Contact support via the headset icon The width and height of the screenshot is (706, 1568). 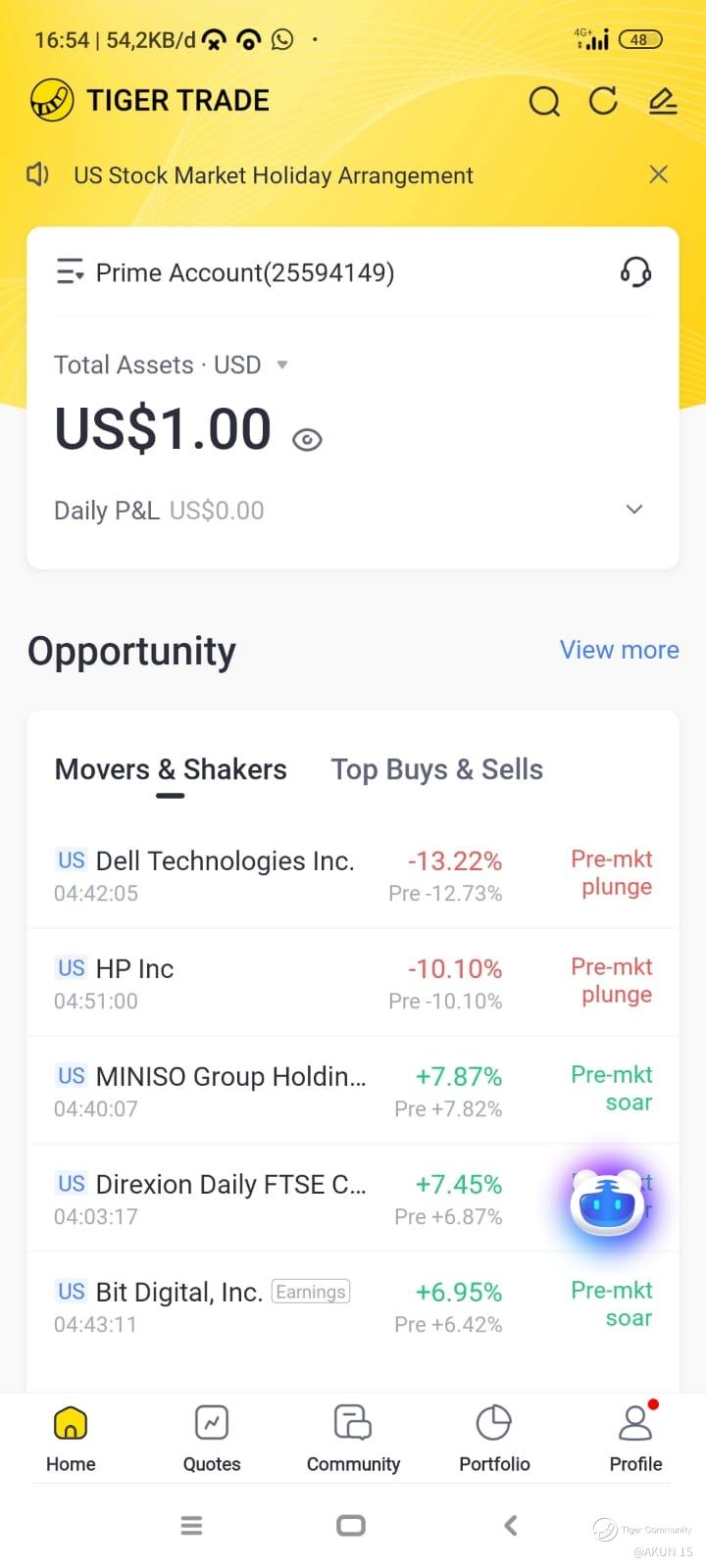pos(635,271)
